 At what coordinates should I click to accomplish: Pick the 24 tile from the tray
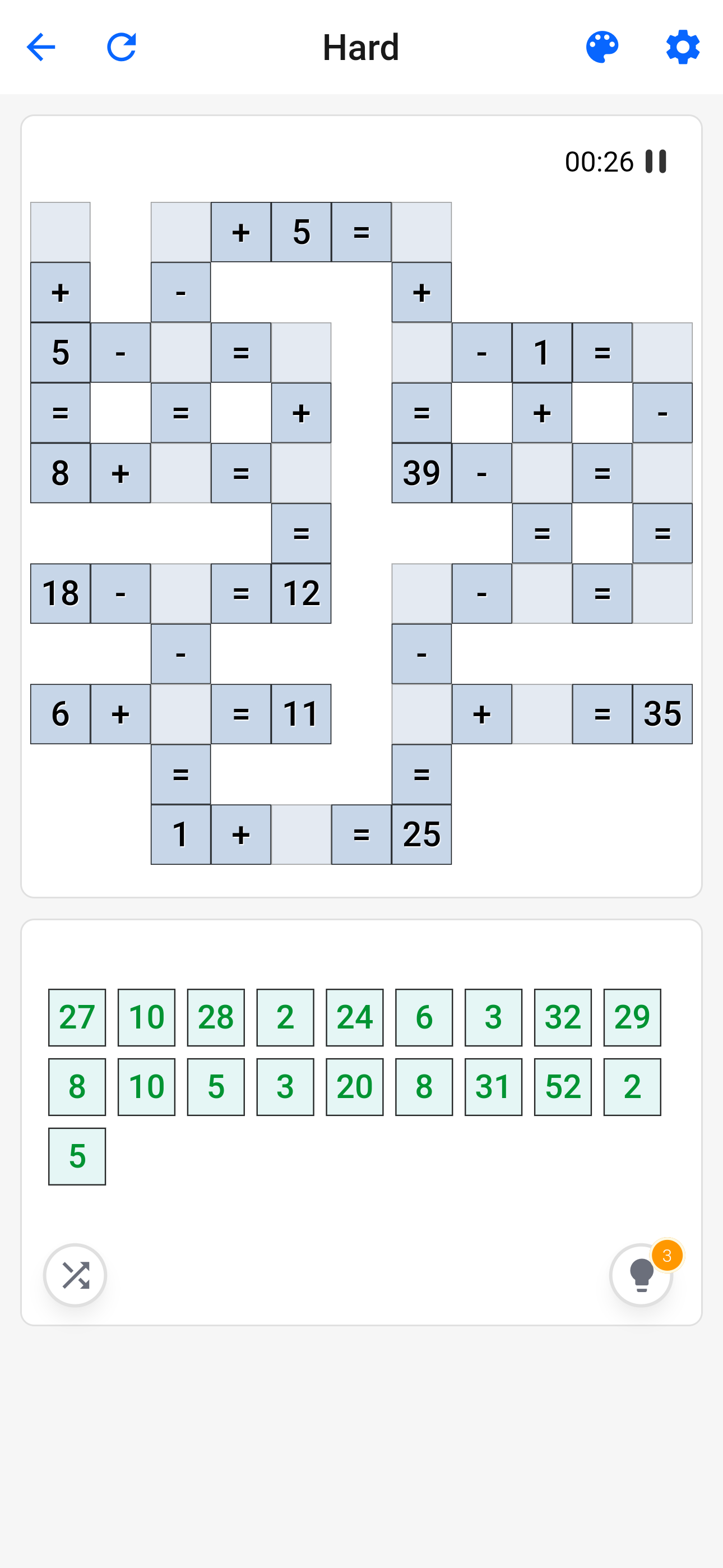pyautogui.click(x=355, y=1017)
